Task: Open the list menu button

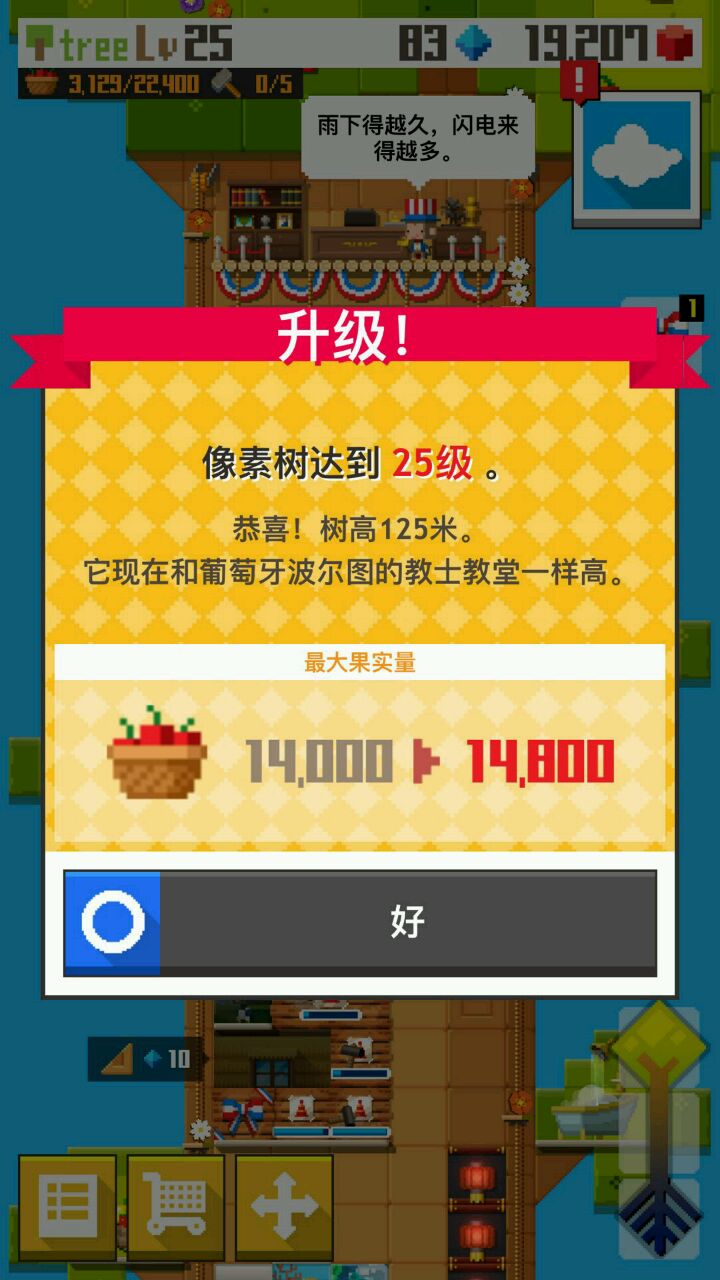Action: point(67,1206)
